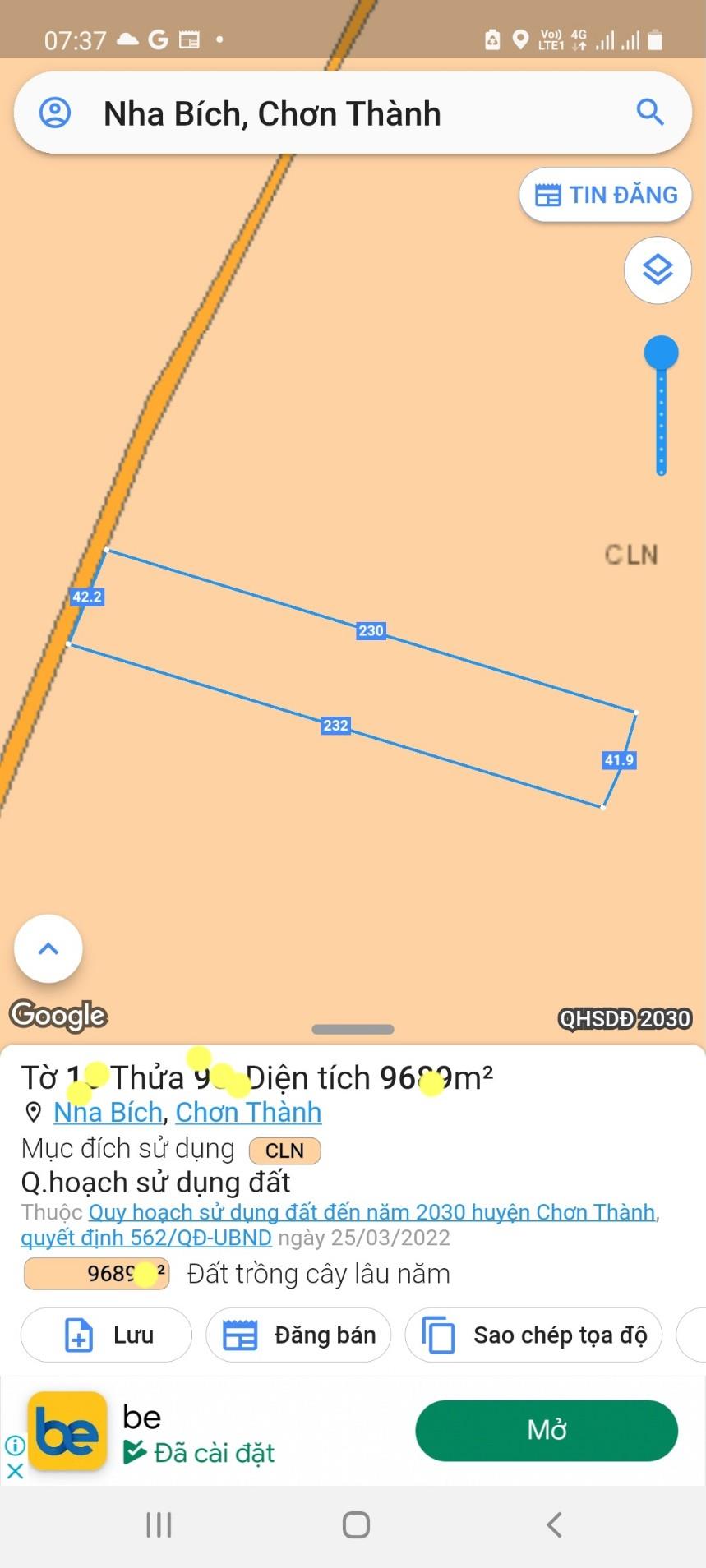This screenshot has width=706, height=1568.
Task: Collapse panel using circular chevron arrow
Action: 47,948
